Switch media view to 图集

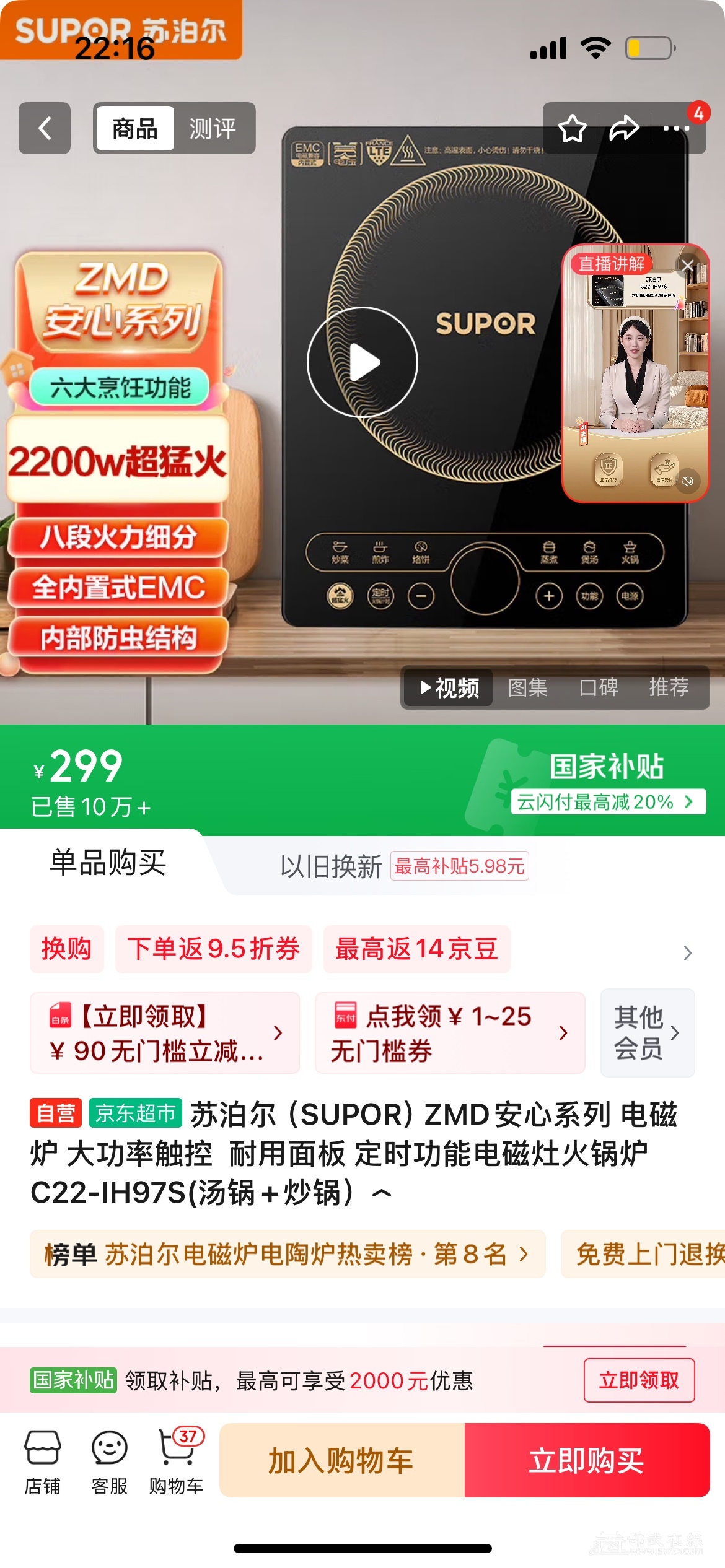pos(528,687)
